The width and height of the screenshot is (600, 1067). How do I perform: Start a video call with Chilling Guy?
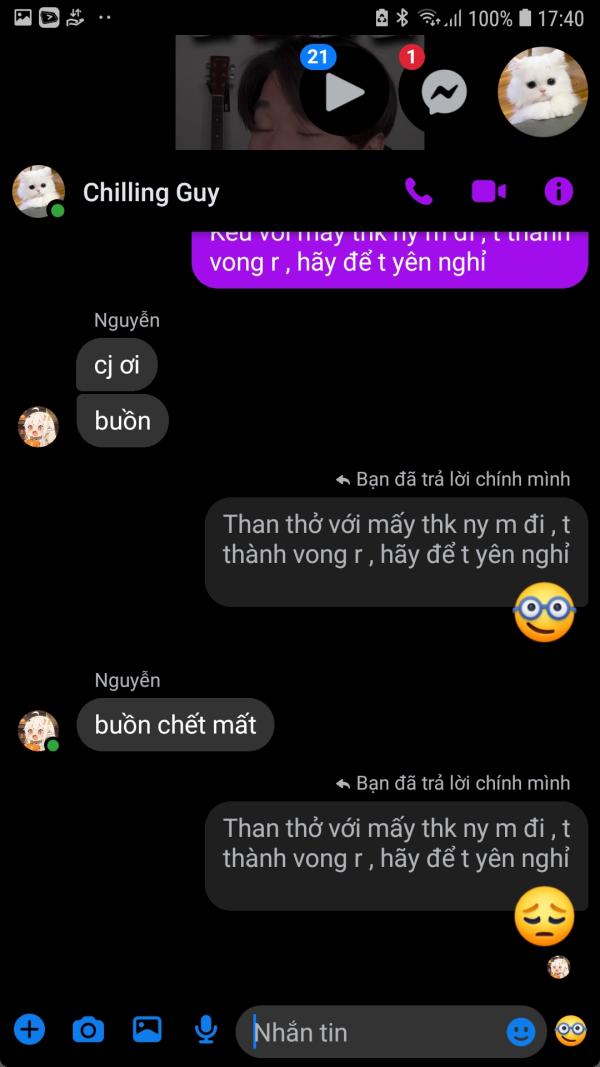point(488,192)
